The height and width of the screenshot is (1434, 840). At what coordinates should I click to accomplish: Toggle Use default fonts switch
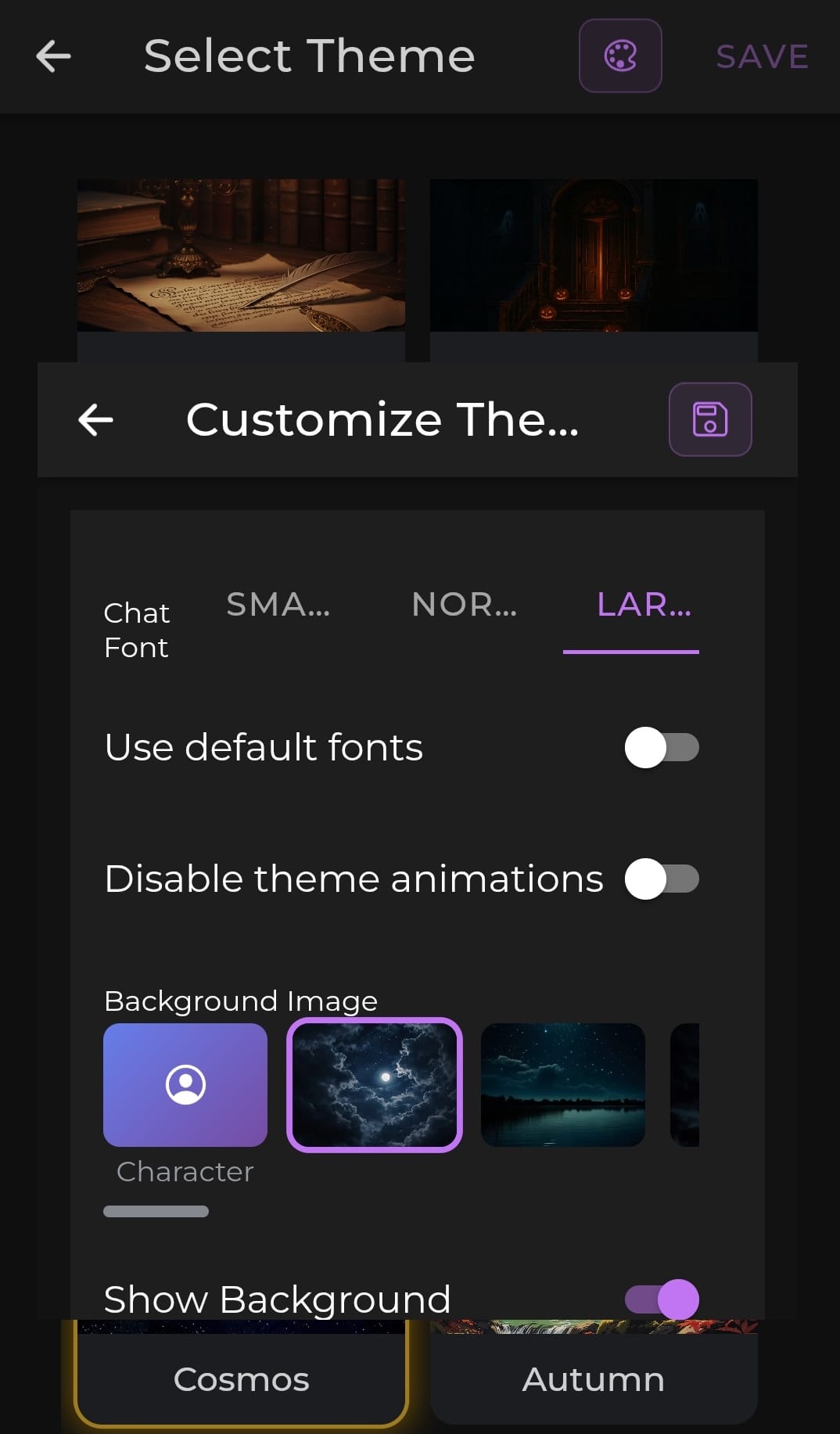661,748
